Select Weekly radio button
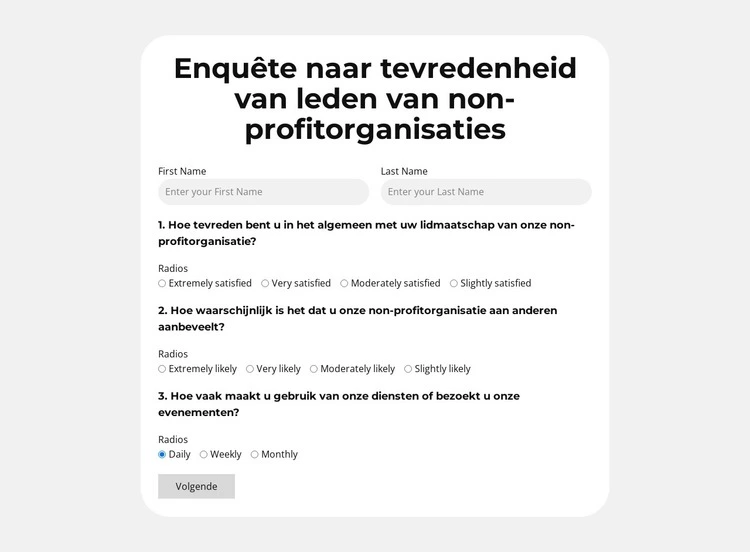The width and height of the screenshot is (750, 552). click(204, 454)
